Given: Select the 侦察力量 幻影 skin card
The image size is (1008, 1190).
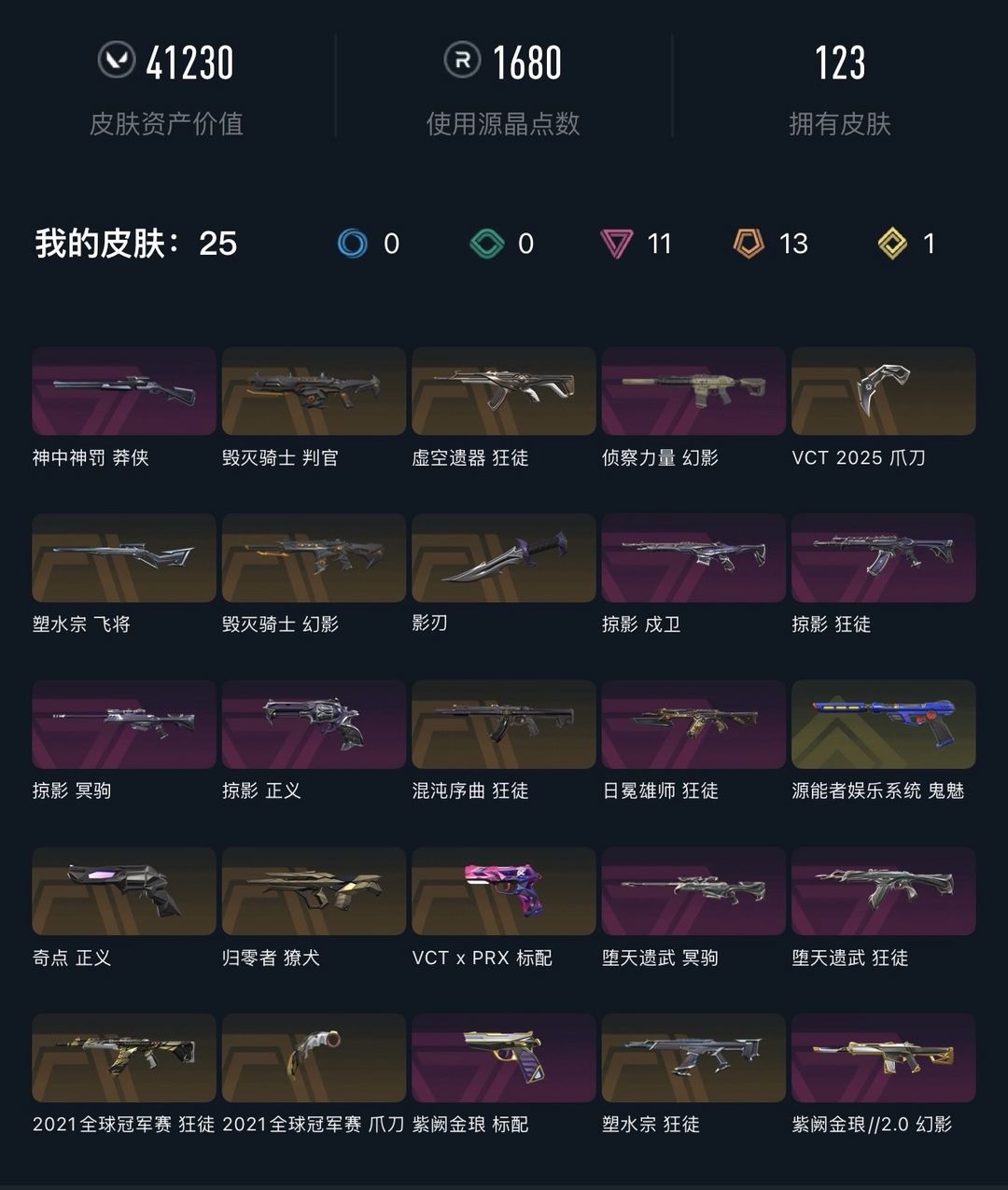Looking at the screenshot, I should coord(693,391).
